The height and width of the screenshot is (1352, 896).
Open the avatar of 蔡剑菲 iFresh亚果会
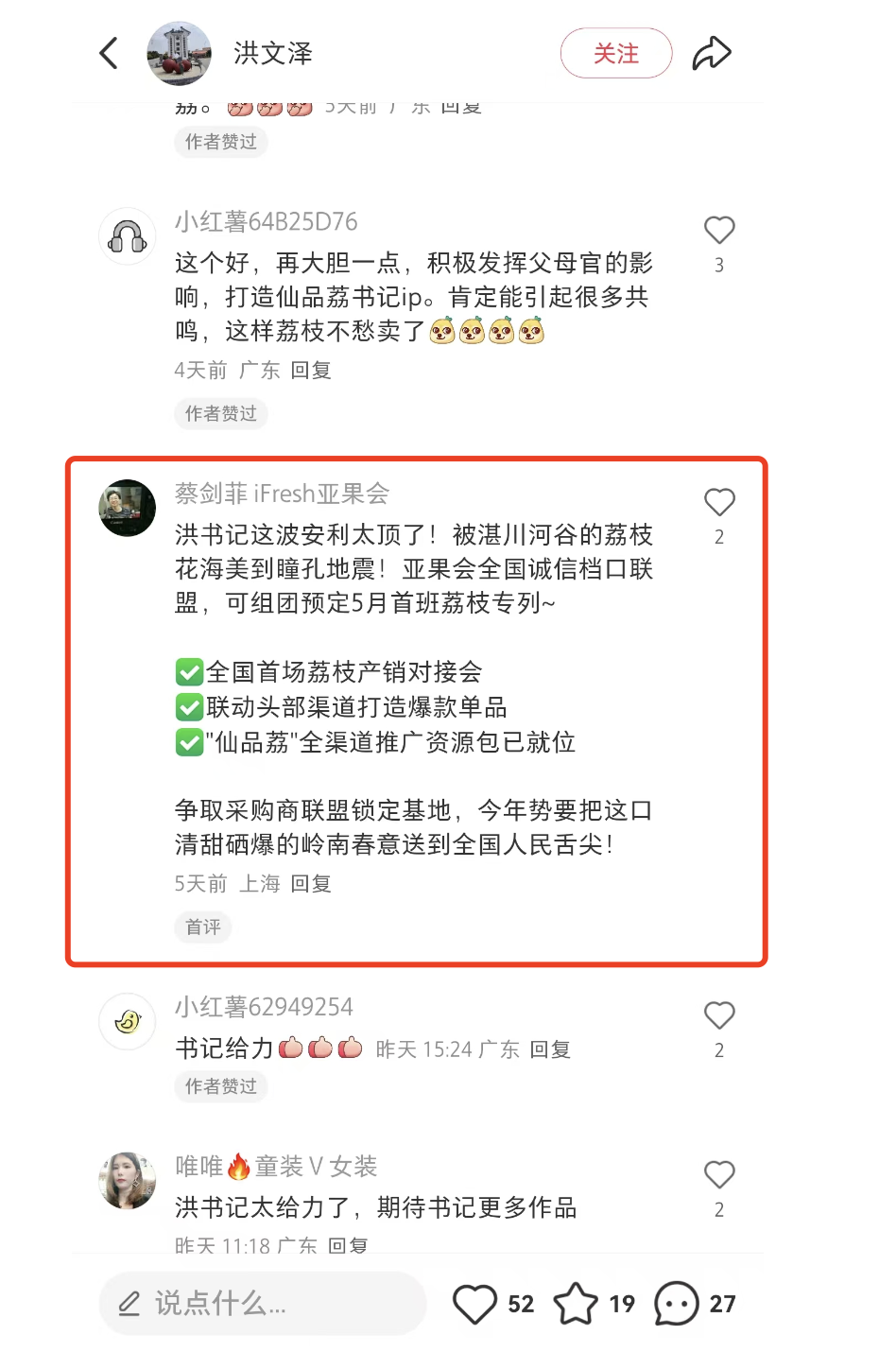128,508
